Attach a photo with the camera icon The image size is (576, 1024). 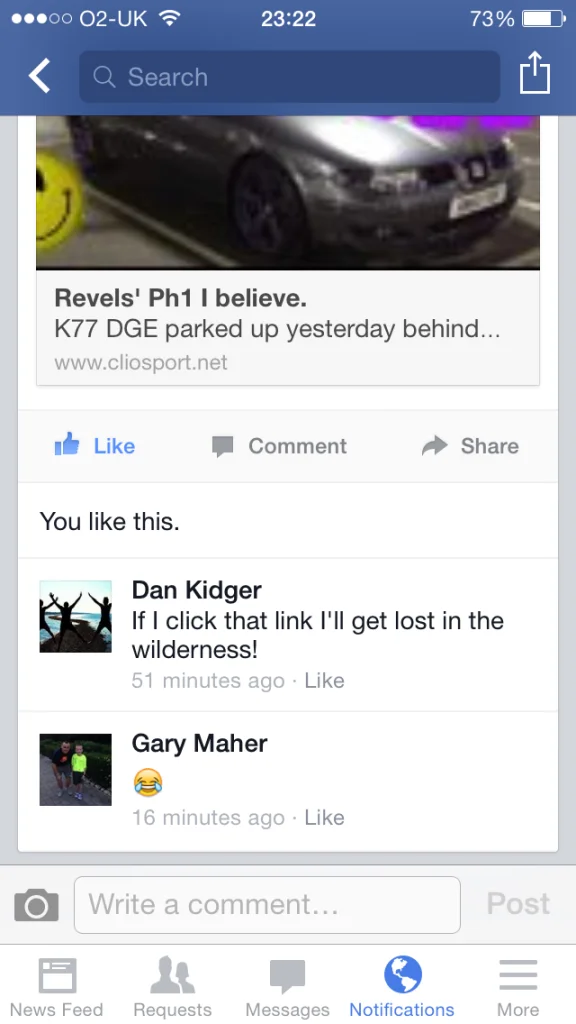pyautogui.click(x=36, y=905)
